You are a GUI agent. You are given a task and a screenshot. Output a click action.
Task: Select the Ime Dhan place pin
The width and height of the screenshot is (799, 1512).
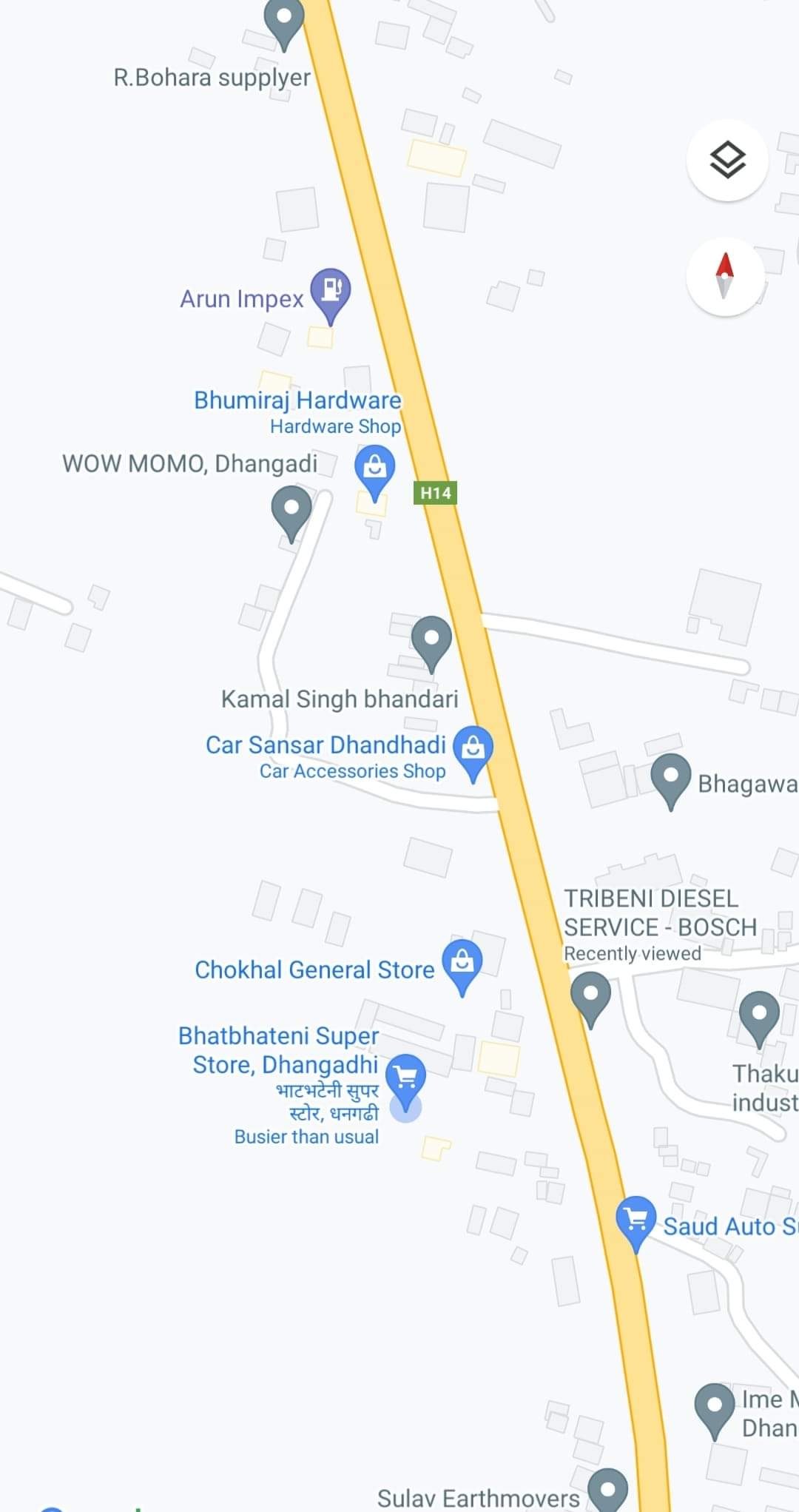click(714, 1406)
